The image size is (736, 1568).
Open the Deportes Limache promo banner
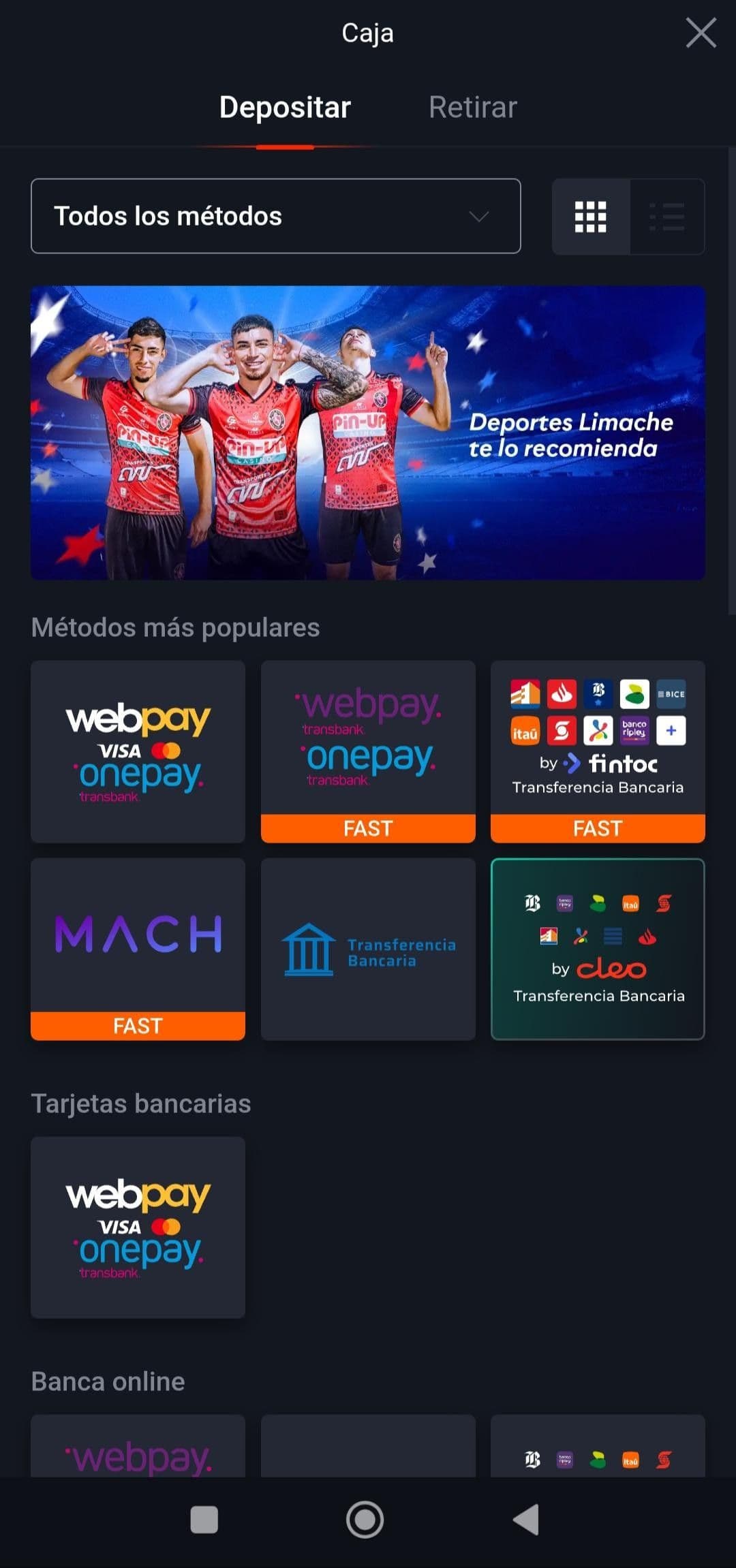368,432
